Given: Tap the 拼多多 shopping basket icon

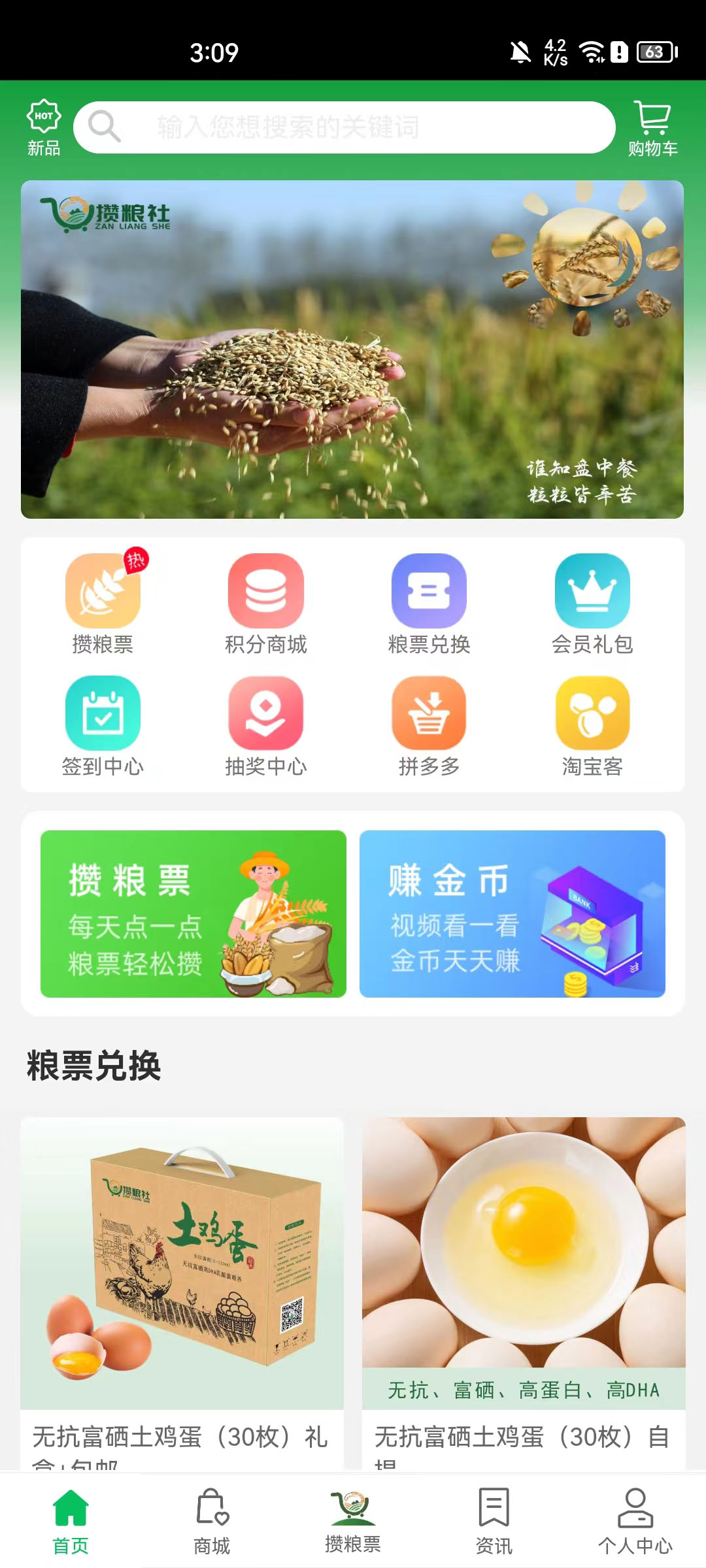Looking at the screenshot, I should pos(429,715).
